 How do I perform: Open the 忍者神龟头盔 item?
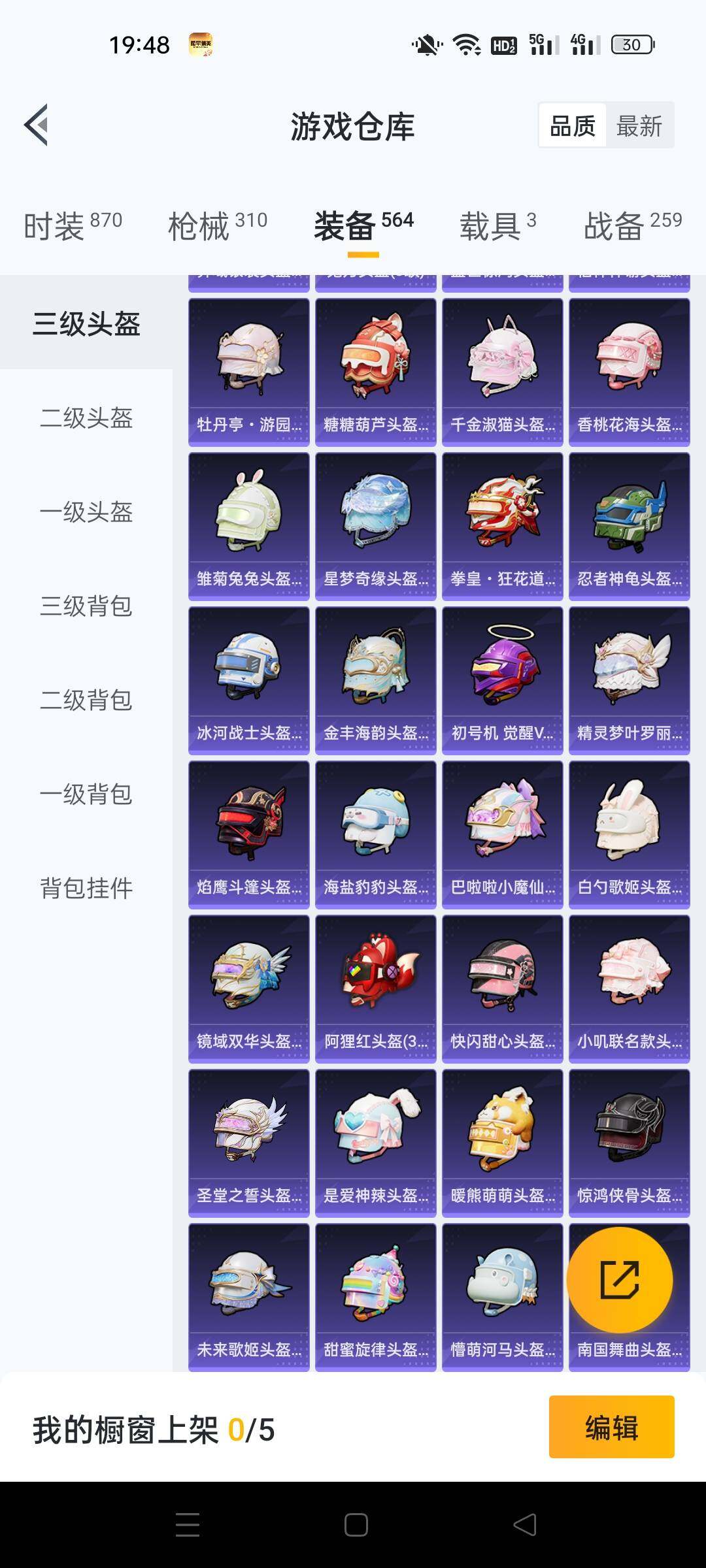click(x=629, y=527)
